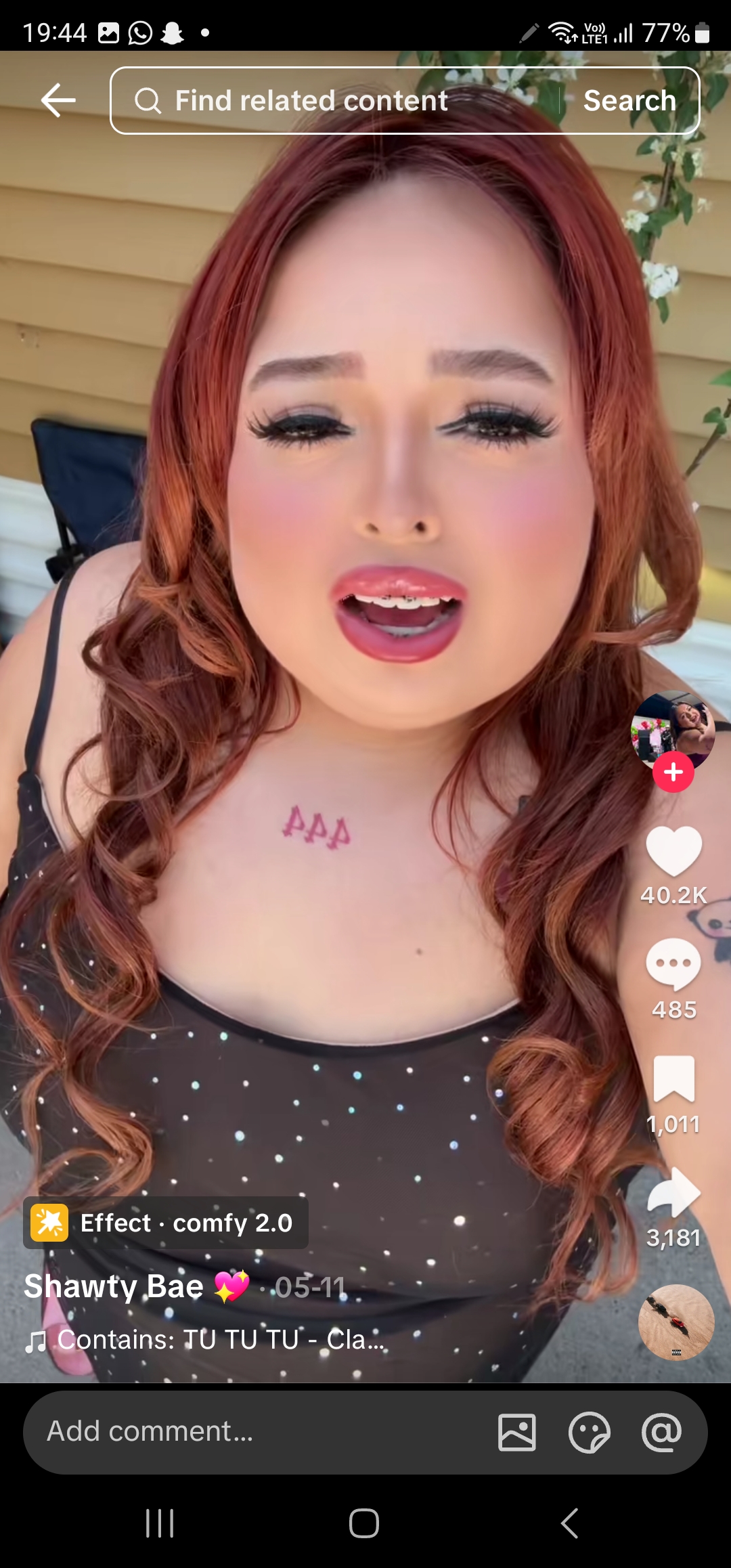Open recent apps from the navigation bar

pos(160,1523)
